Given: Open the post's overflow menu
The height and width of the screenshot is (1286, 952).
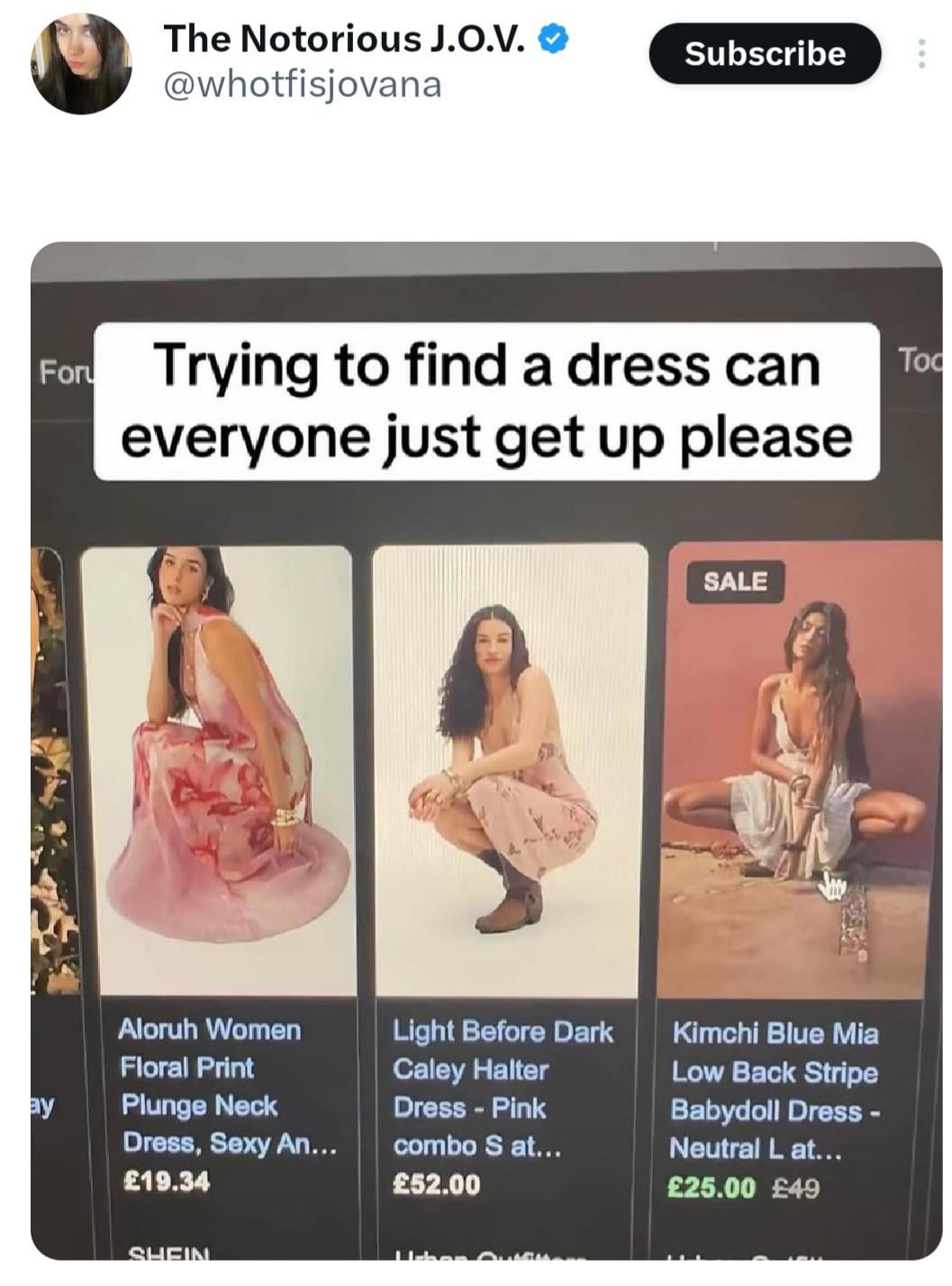Looking at the screenshot, I should [x=920, y=54].
